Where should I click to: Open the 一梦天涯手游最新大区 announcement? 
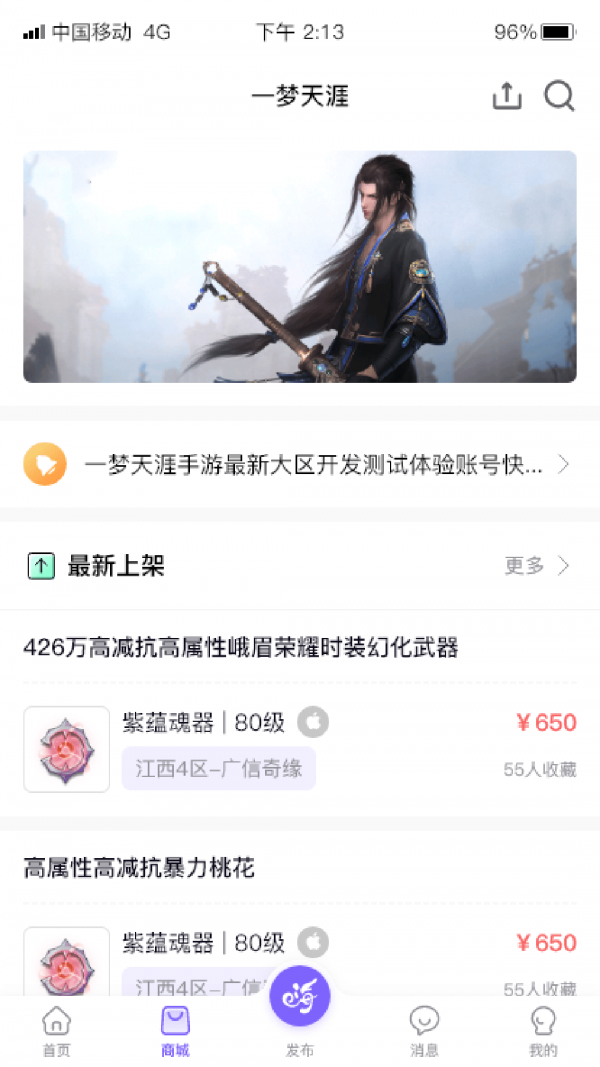300,464
